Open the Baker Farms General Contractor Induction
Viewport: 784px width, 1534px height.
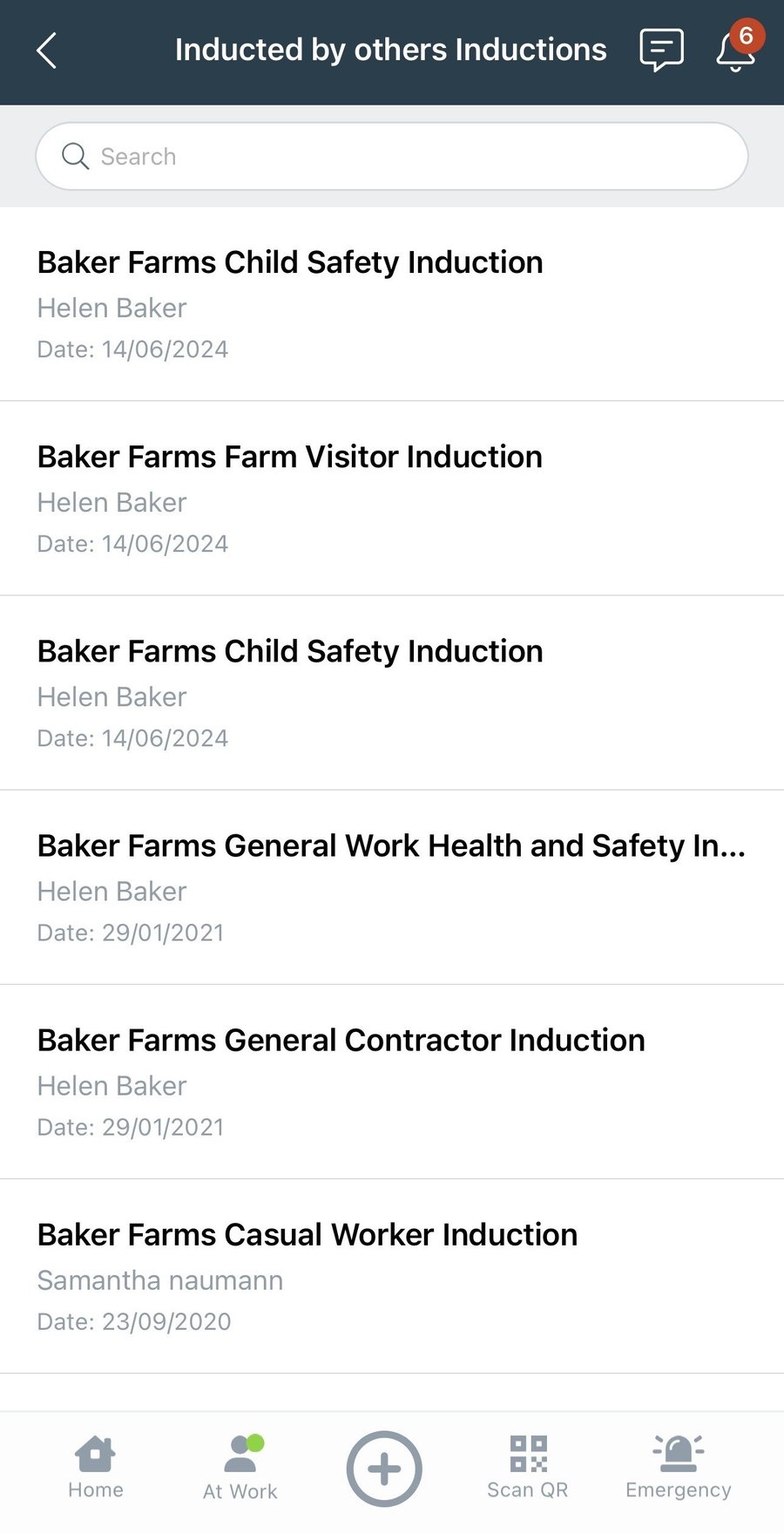pos(341,1039)
